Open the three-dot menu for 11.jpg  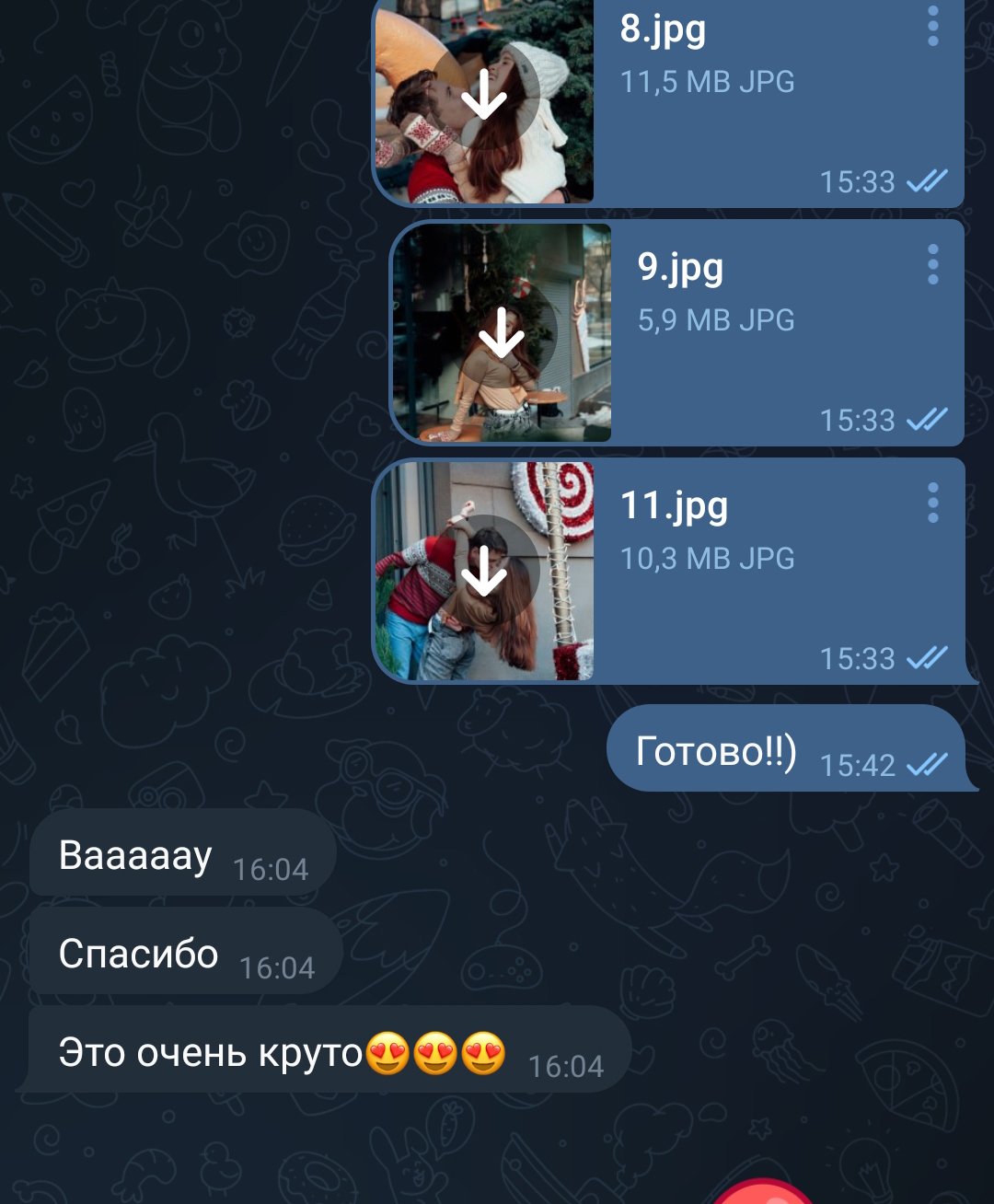click(x=932, y=503)
